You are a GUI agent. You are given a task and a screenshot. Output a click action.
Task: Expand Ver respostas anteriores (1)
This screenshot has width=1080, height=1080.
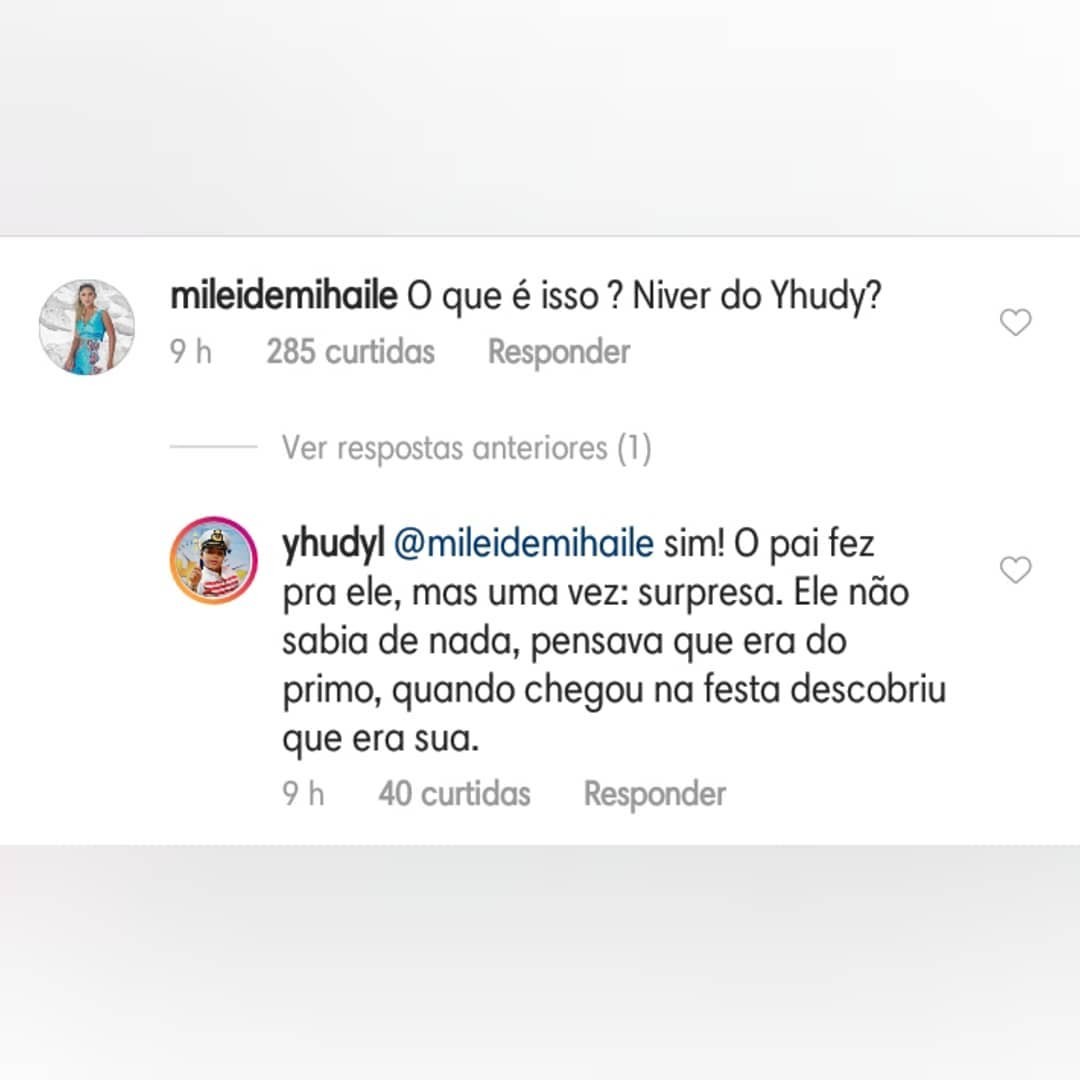coord(466,448)
